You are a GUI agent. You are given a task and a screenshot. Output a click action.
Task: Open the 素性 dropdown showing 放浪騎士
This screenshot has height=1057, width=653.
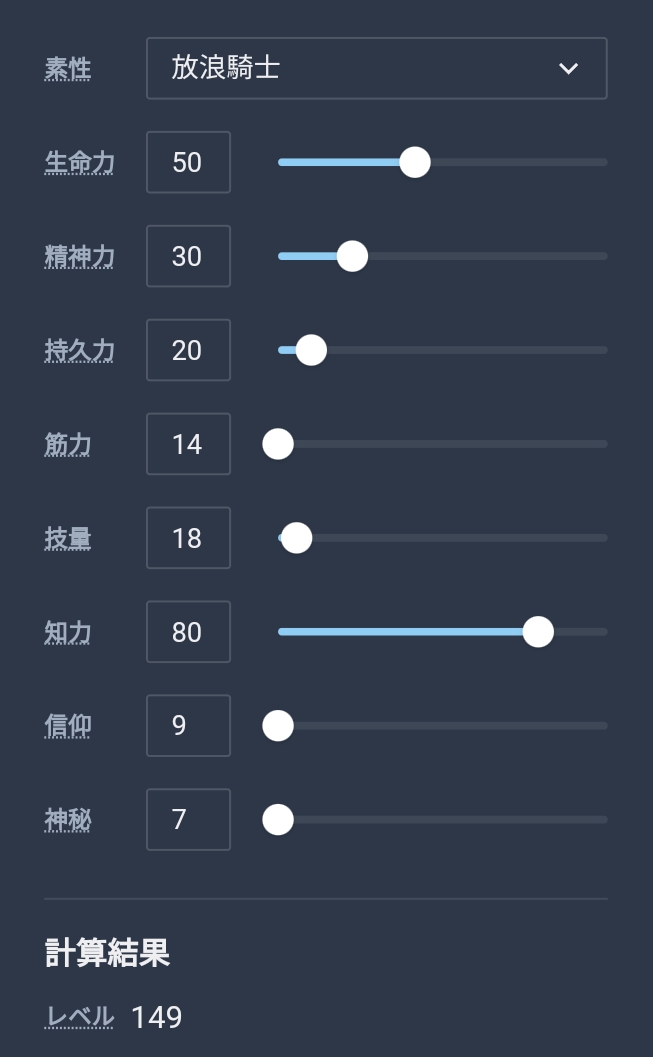point(377,68)
